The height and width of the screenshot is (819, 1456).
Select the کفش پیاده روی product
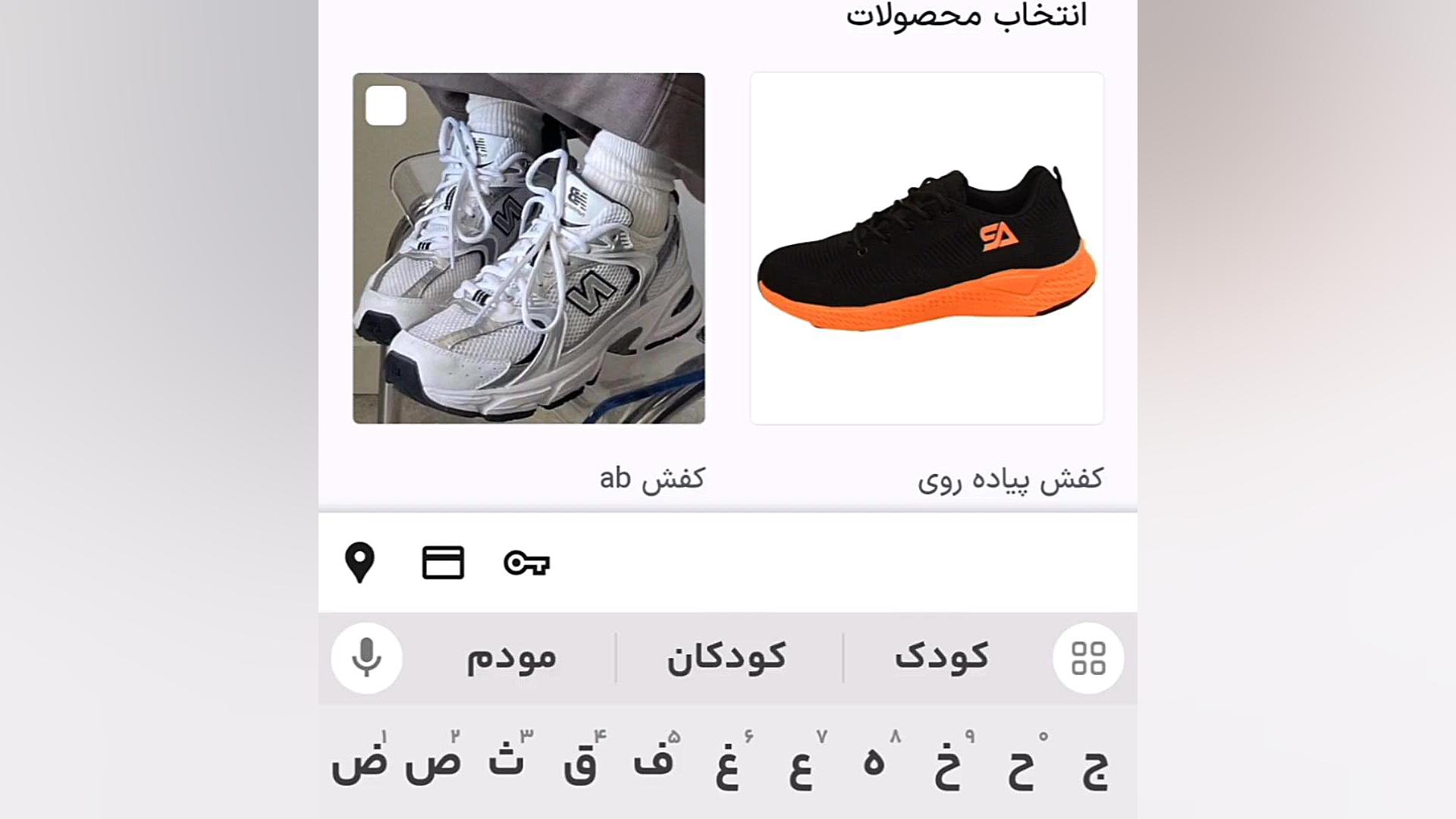point(927,249)
